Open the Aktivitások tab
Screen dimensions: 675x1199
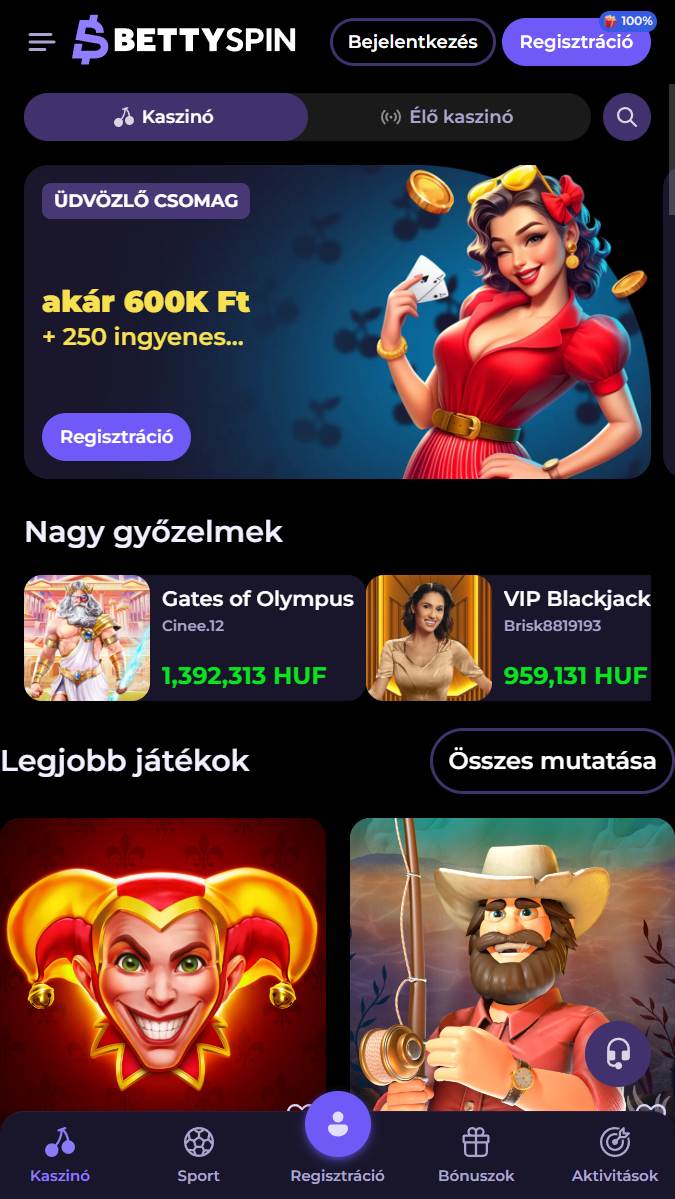(614, 1155)
